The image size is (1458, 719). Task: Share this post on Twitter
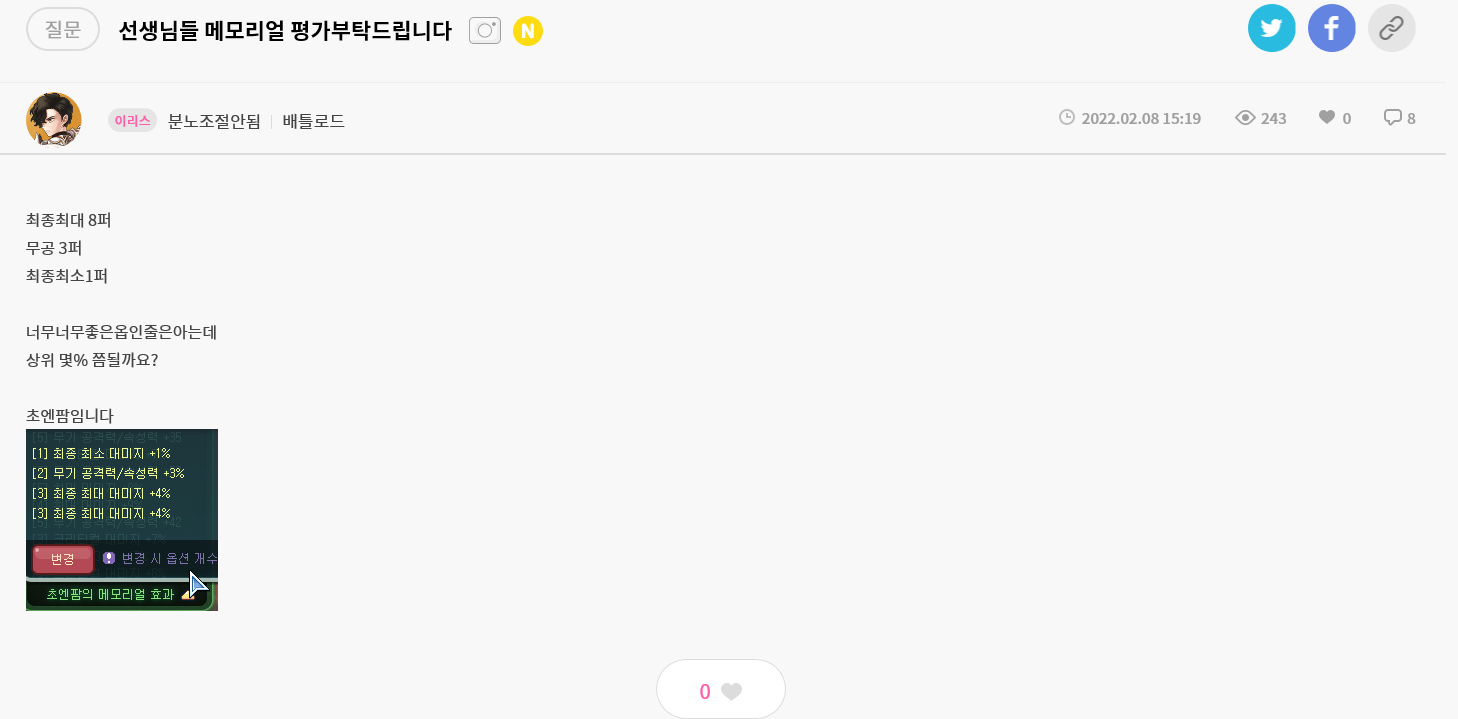1271,28
